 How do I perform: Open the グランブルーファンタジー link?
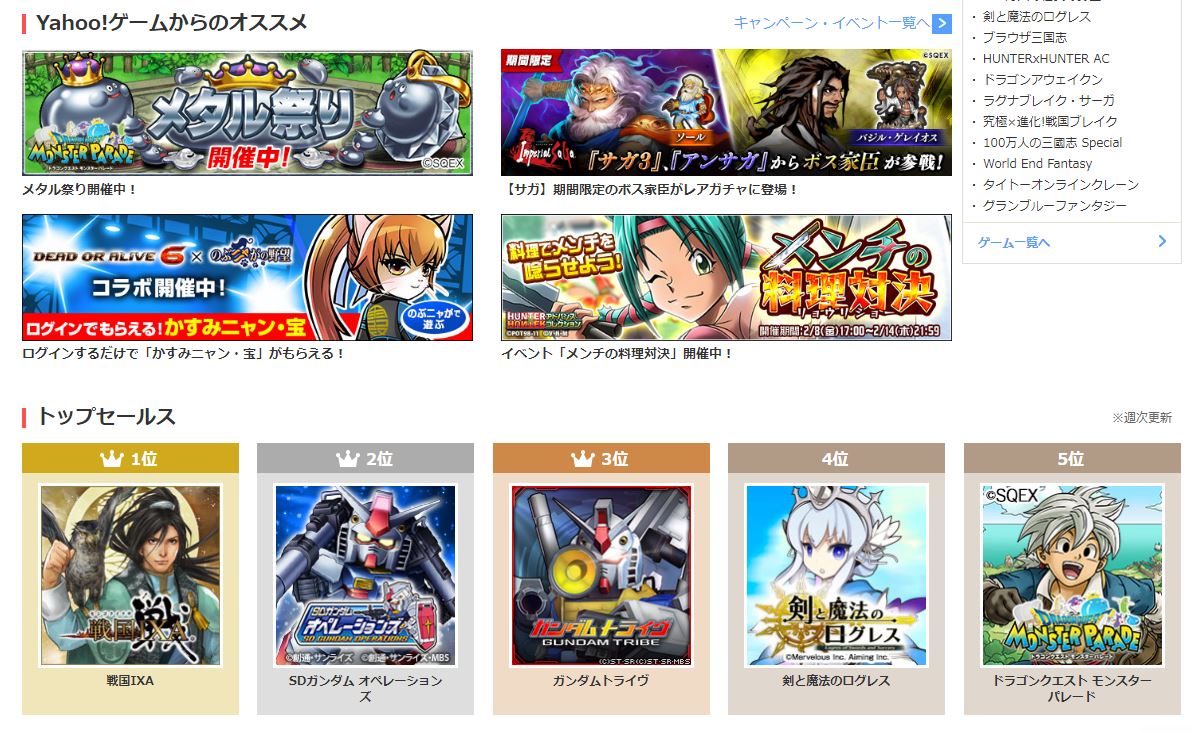(x=1055, y=206)
